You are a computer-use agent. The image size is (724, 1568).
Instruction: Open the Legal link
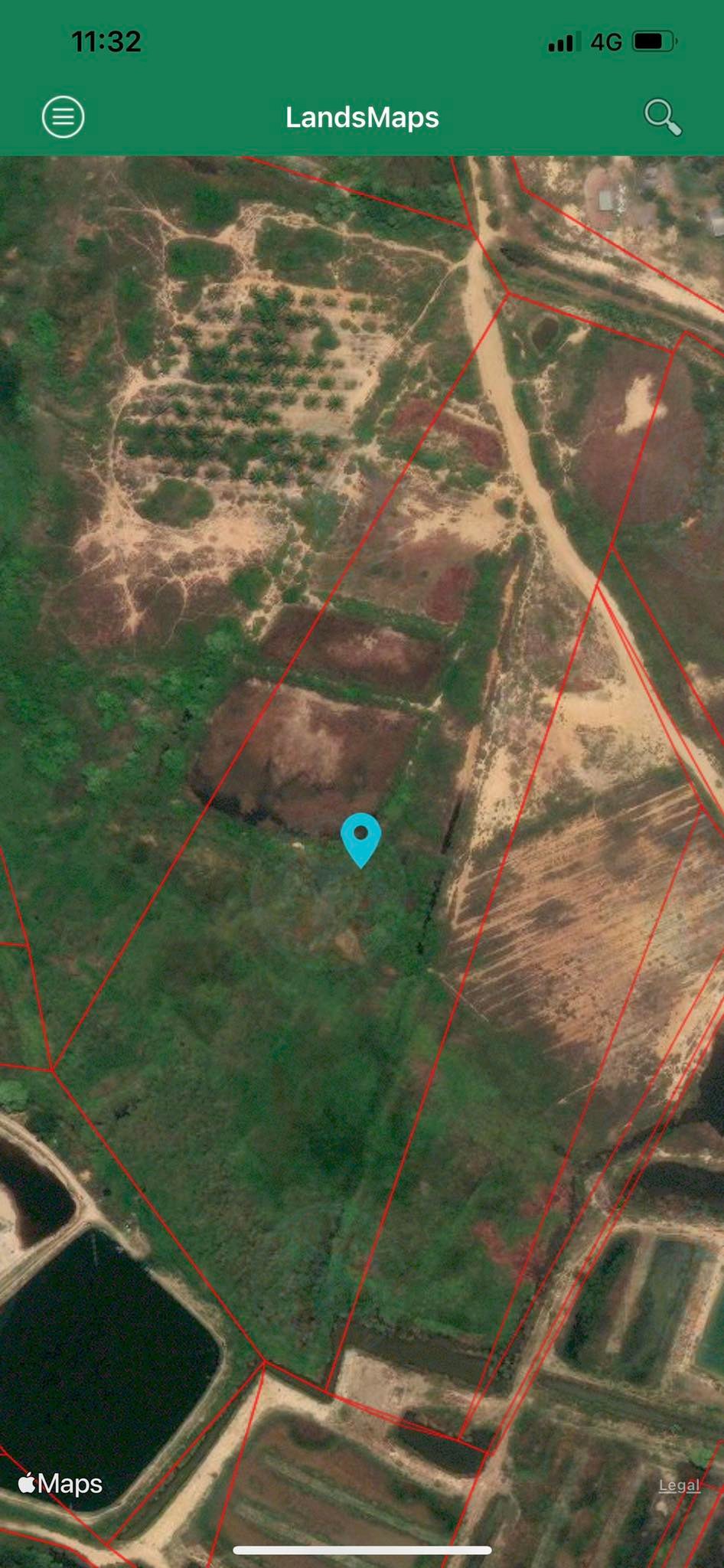(x=679, y=1485)
